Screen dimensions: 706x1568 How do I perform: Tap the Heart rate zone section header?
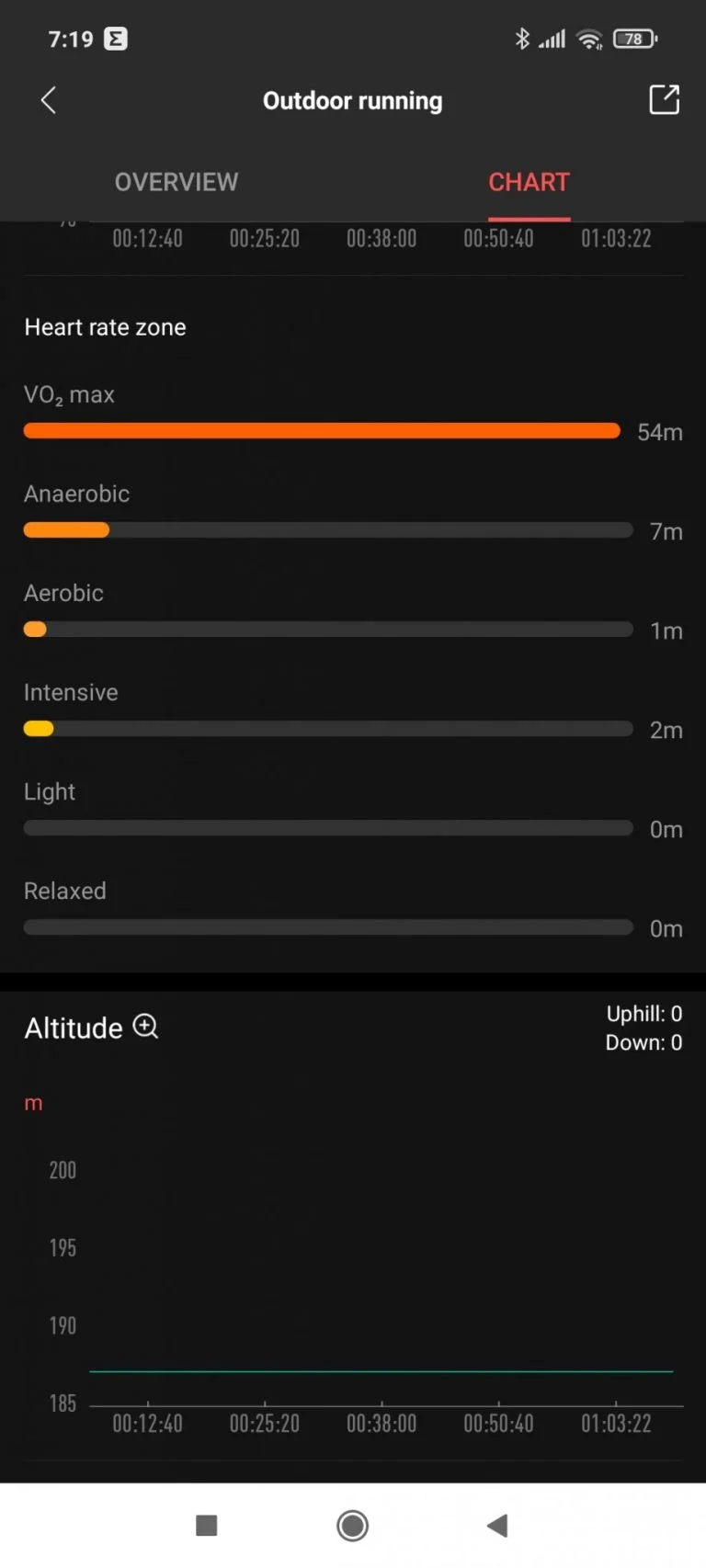pyautogui.click(x=104, y=326)
